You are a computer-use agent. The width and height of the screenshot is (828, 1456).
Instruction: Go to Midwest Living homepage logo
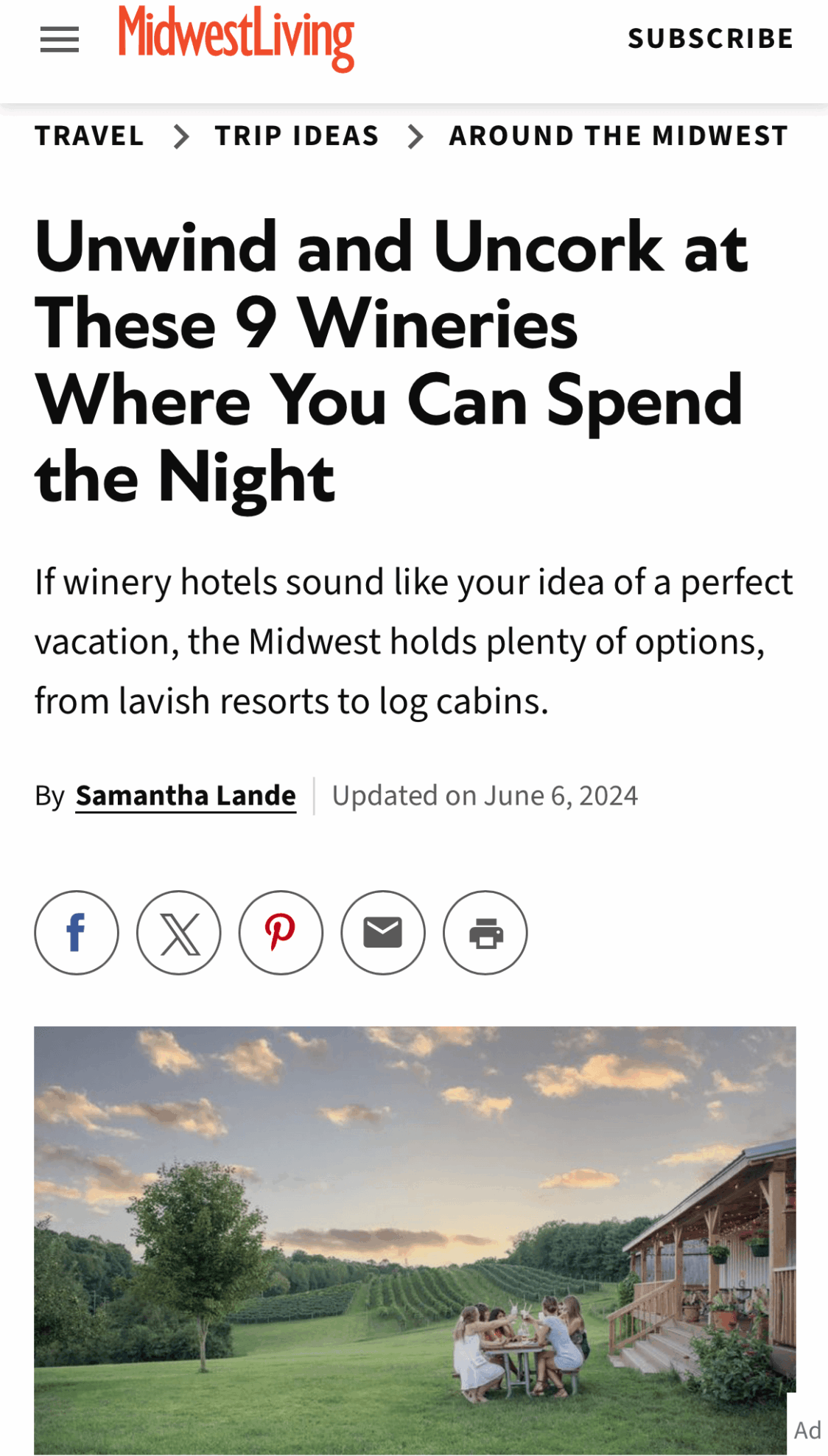coord(236,38)
